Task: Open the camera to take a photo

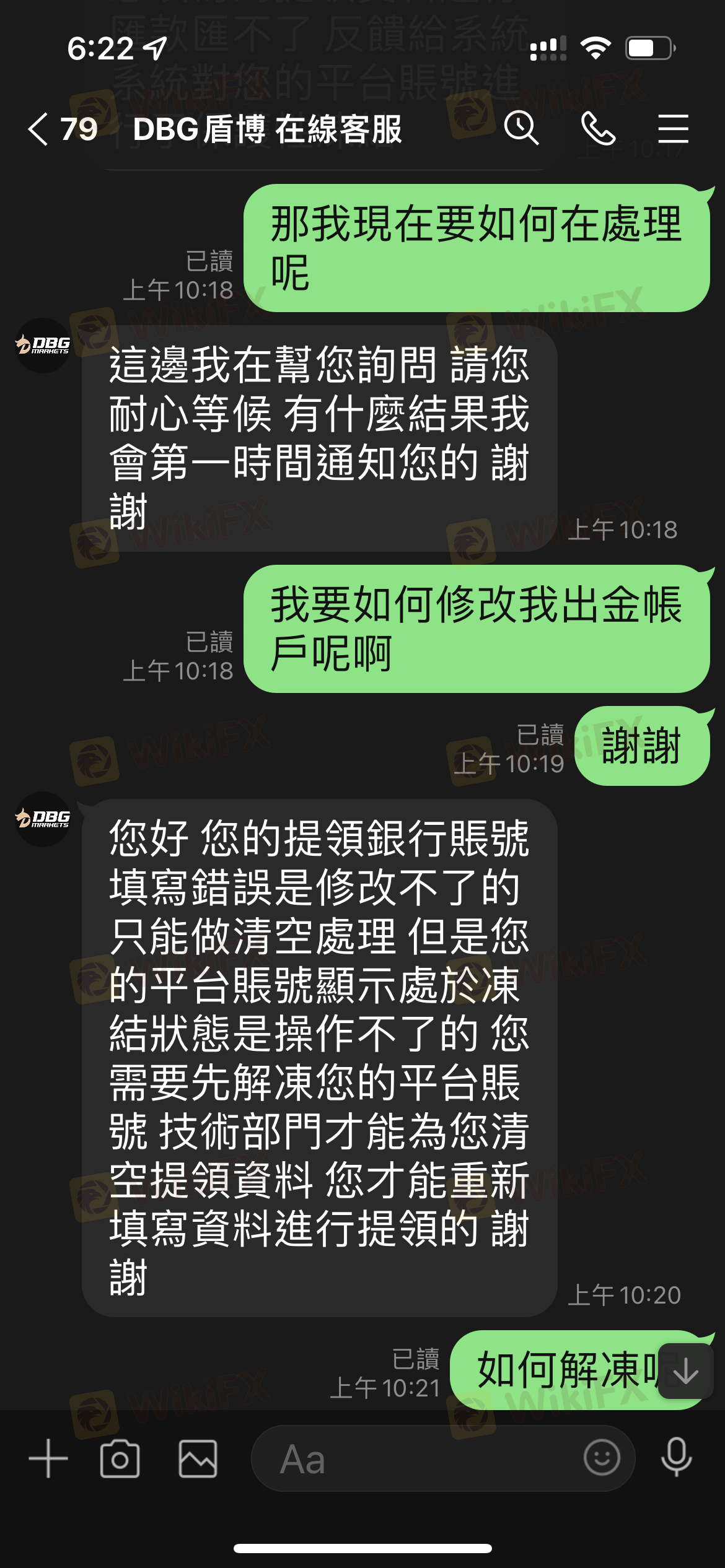Action: 120,1458
